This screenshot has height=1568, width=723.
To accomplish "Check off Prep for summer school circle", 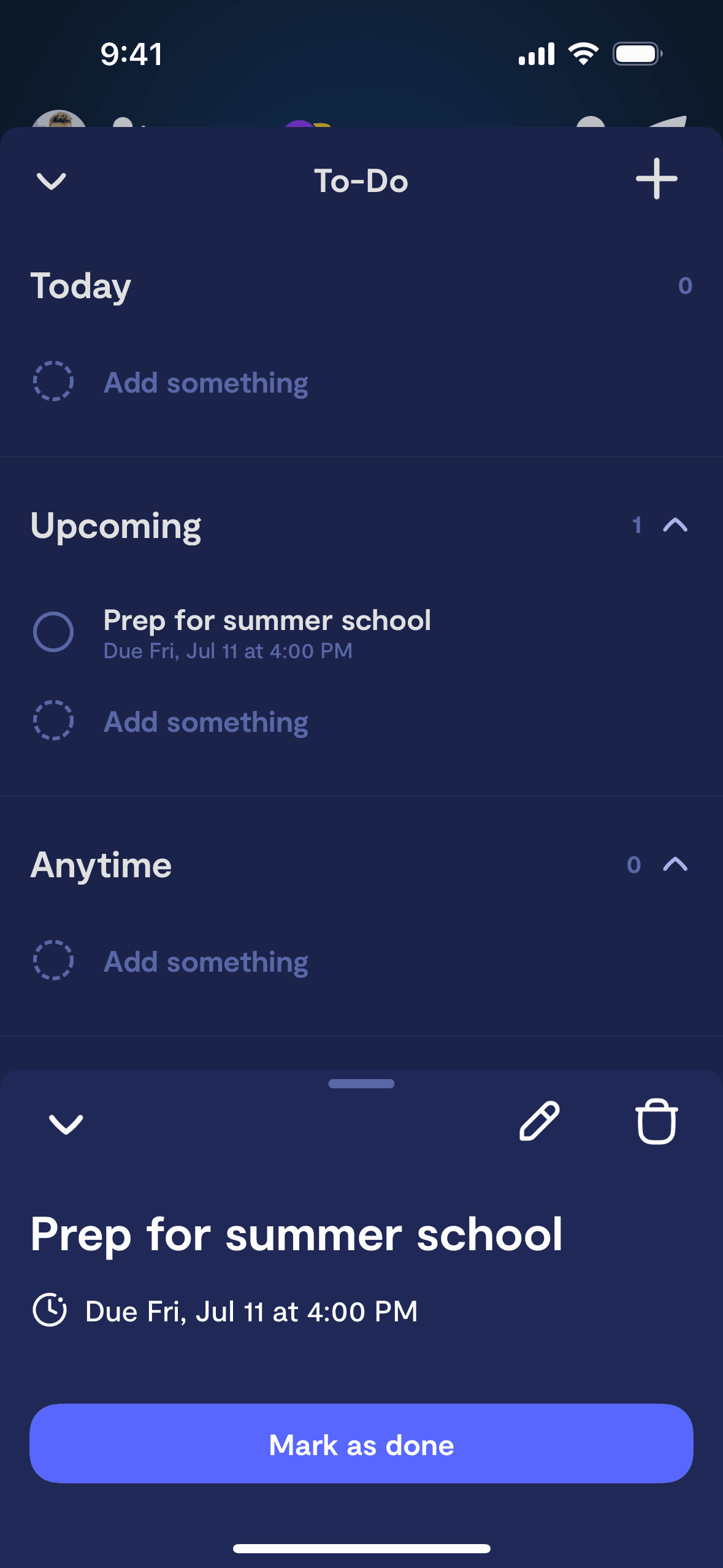I will pyautogui.click(x=53, y=632).
